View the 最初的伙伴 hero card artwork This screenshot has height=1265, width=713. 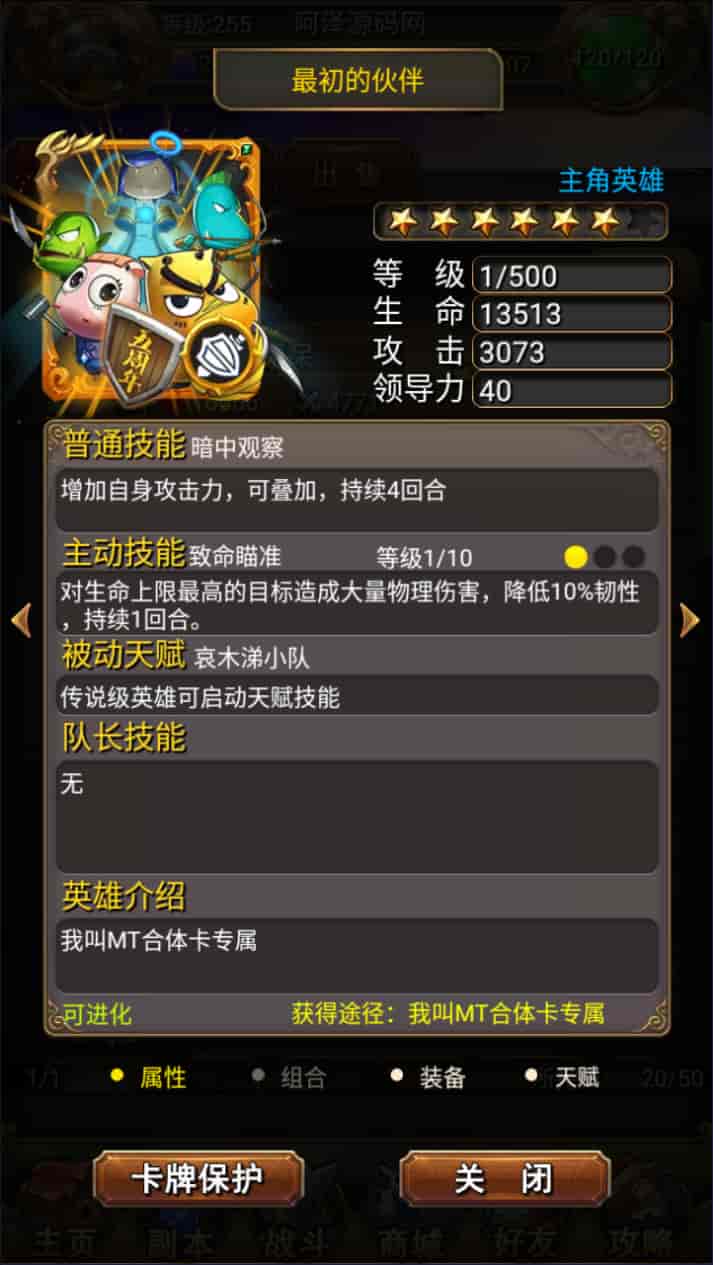[x=150, y=270]
